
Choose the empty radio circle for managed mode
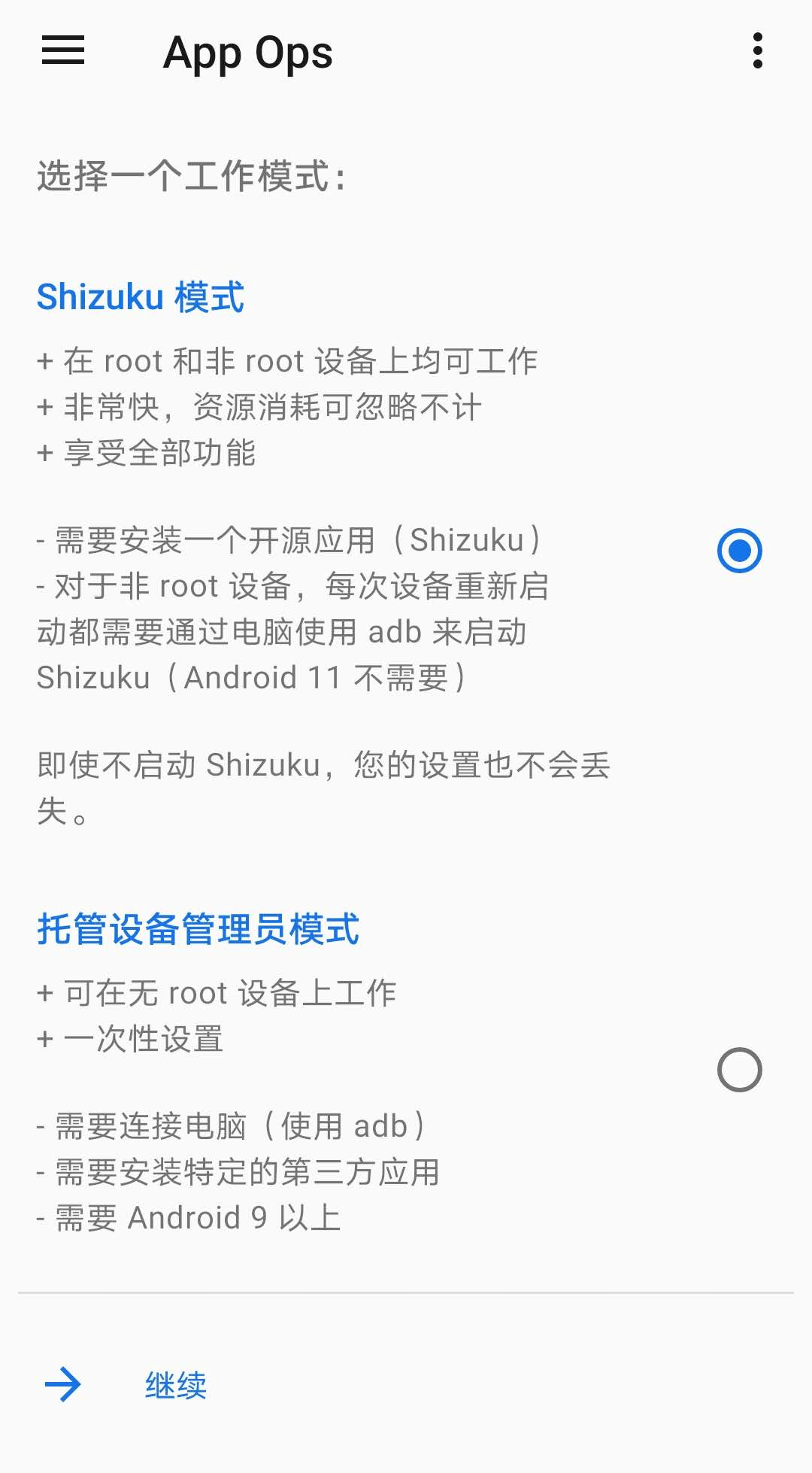coord(739,1069)
